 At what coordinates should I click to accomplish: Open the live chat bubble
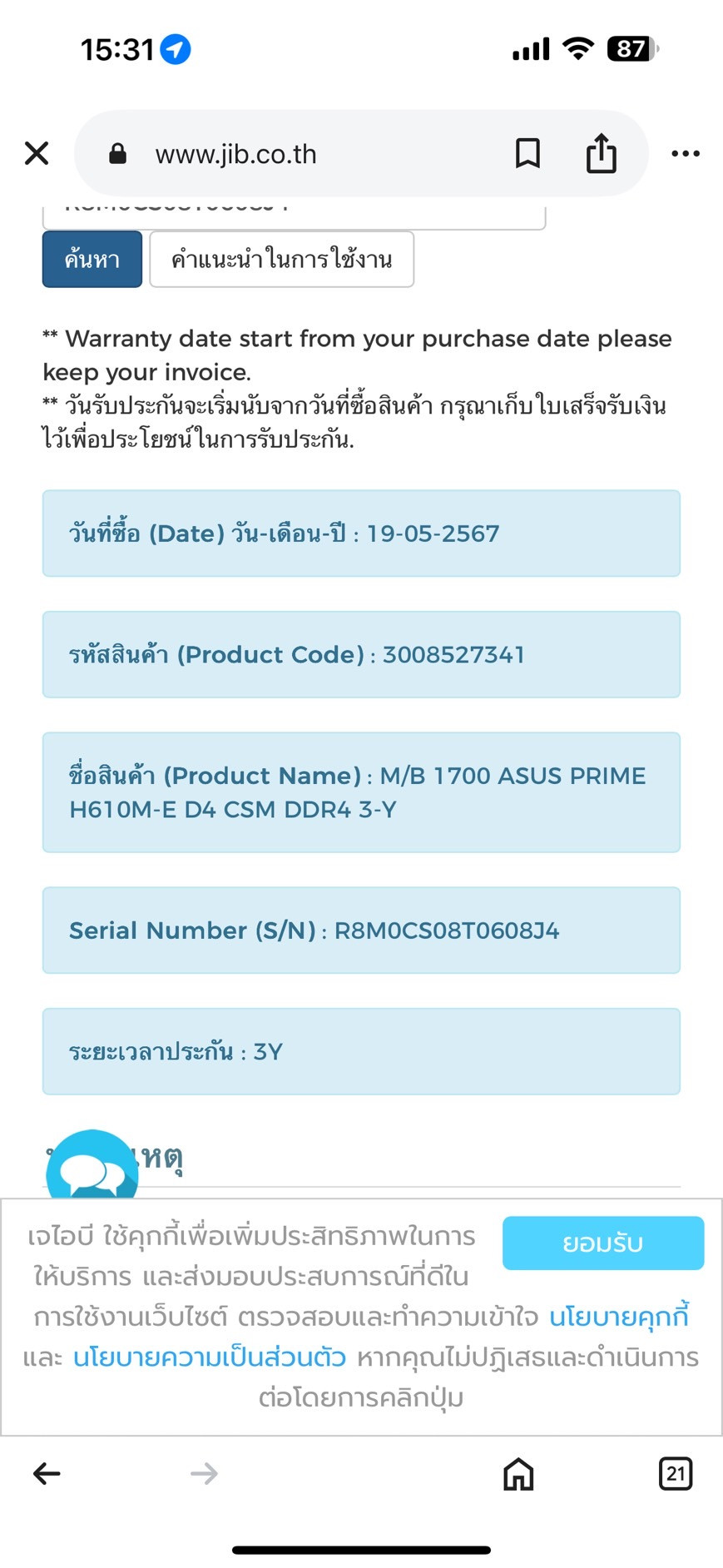pos(92,1165)
